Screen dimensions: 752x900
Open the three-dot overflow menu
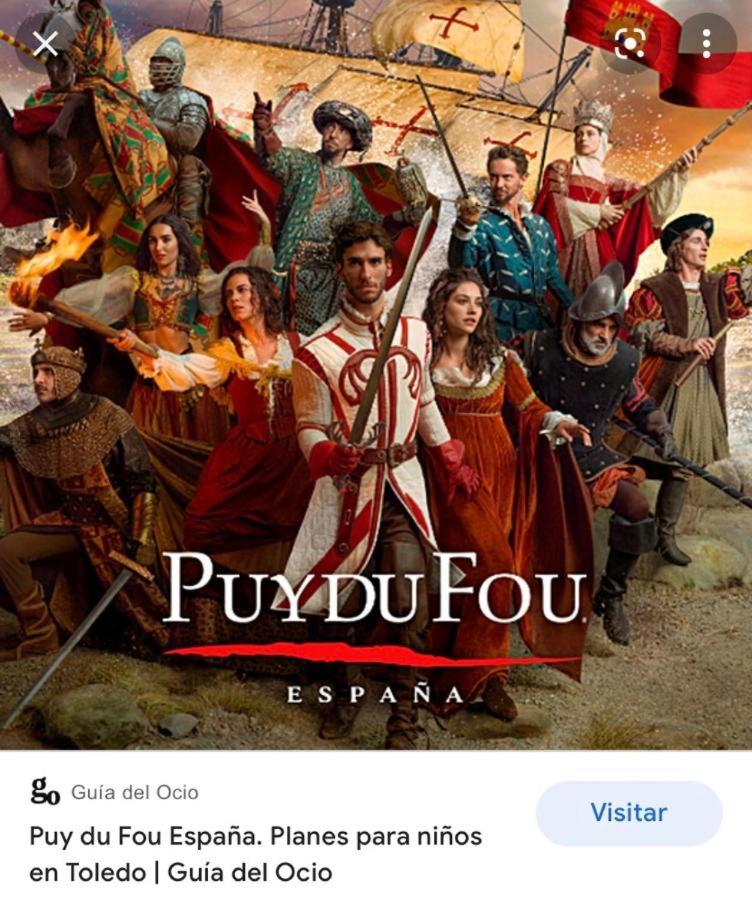pyautogui.click(x=706, y=43)
